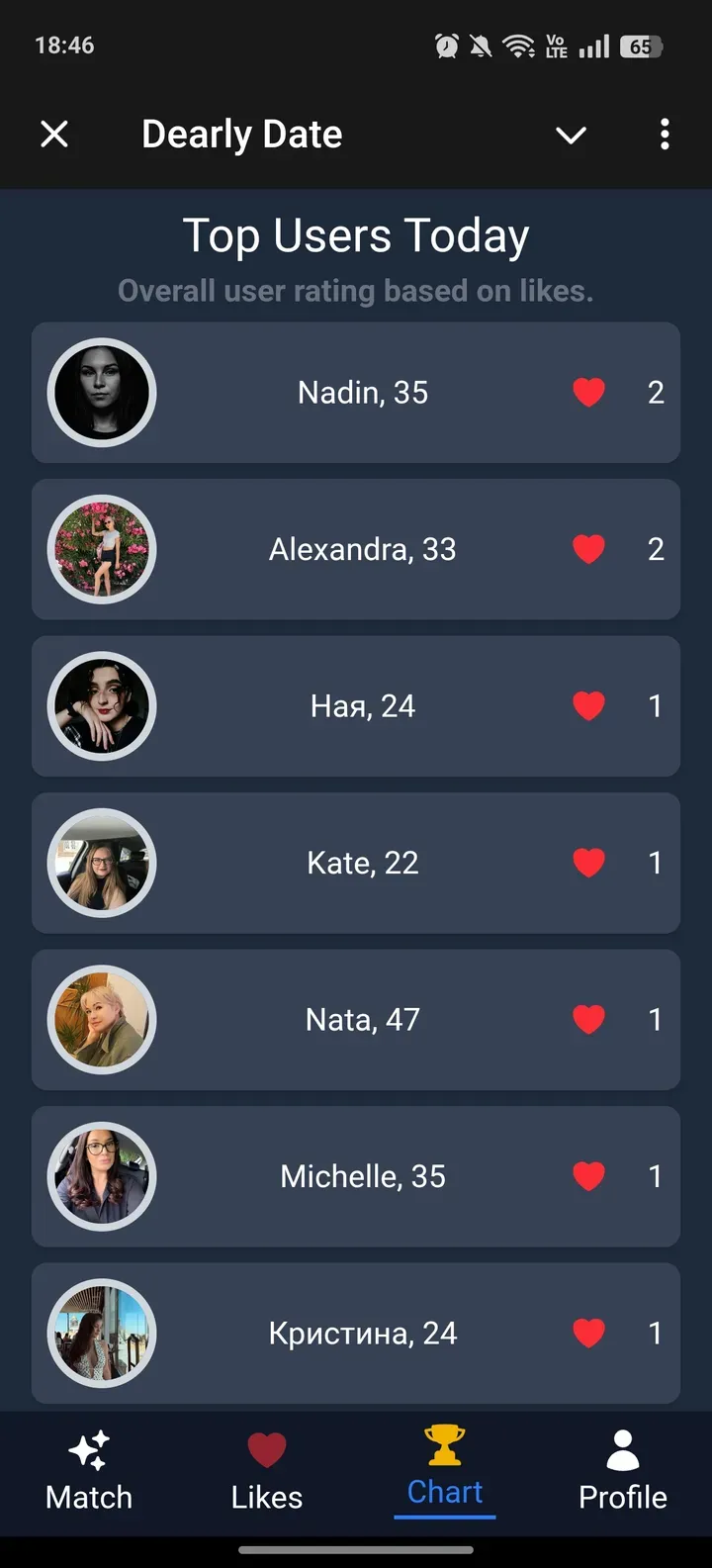Open the three-dot overflow menu
Image resolution: width=712 pixels, height=1568 pixels.
click(664, 134)
